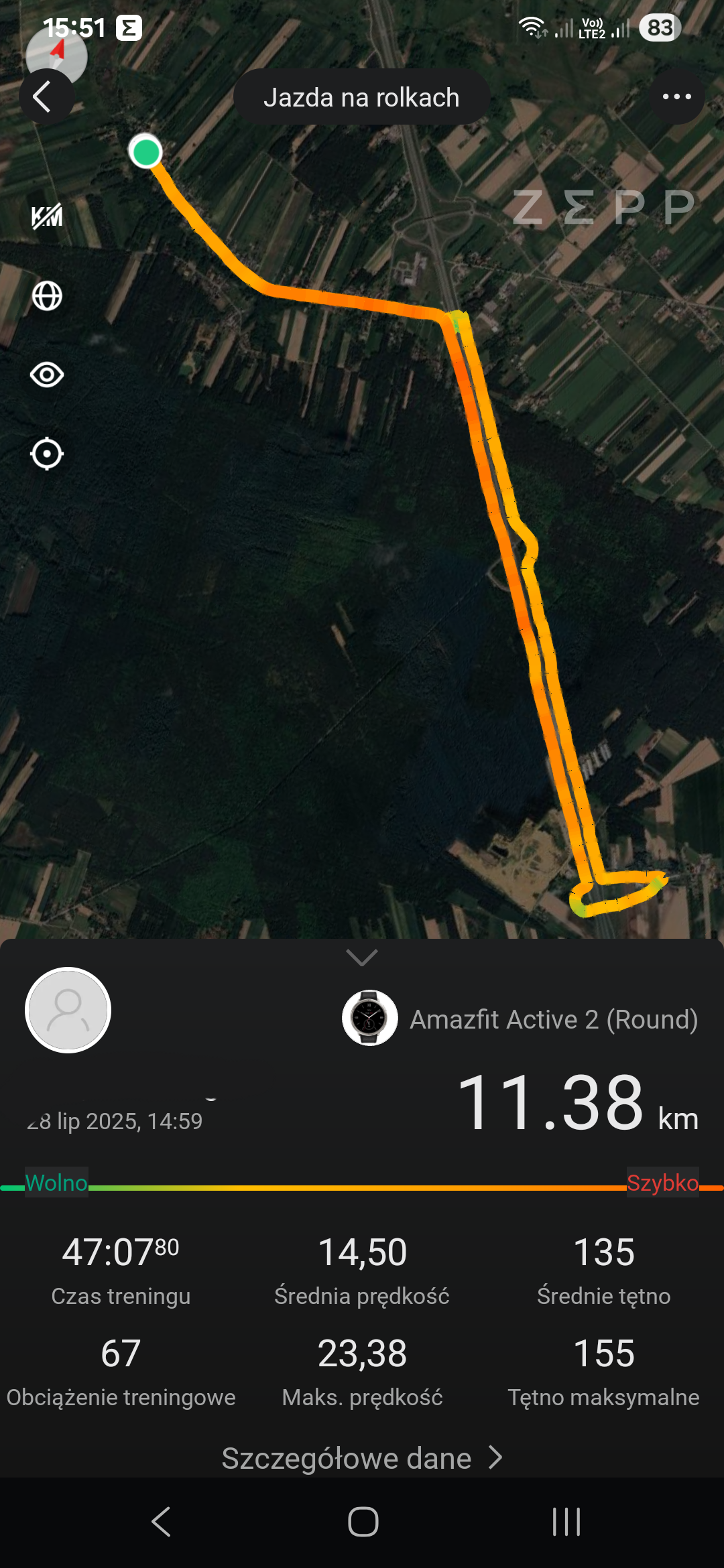The height and width of the screenshot is (1568, 724).
Task: Open the three-dot overflow menu
Action: [x=676, y=97]
